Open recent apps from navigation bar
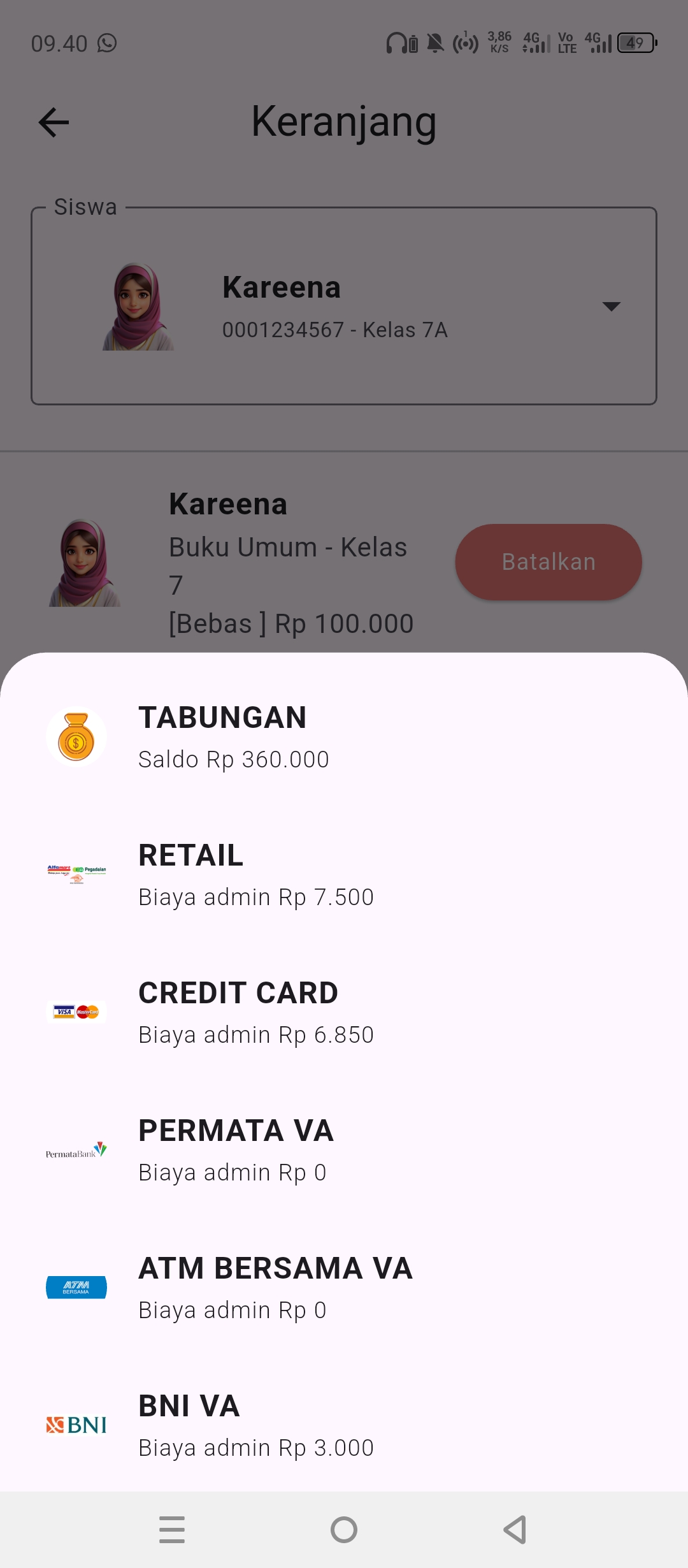This screenshot has height=1568, width=688. (172, 1529)
